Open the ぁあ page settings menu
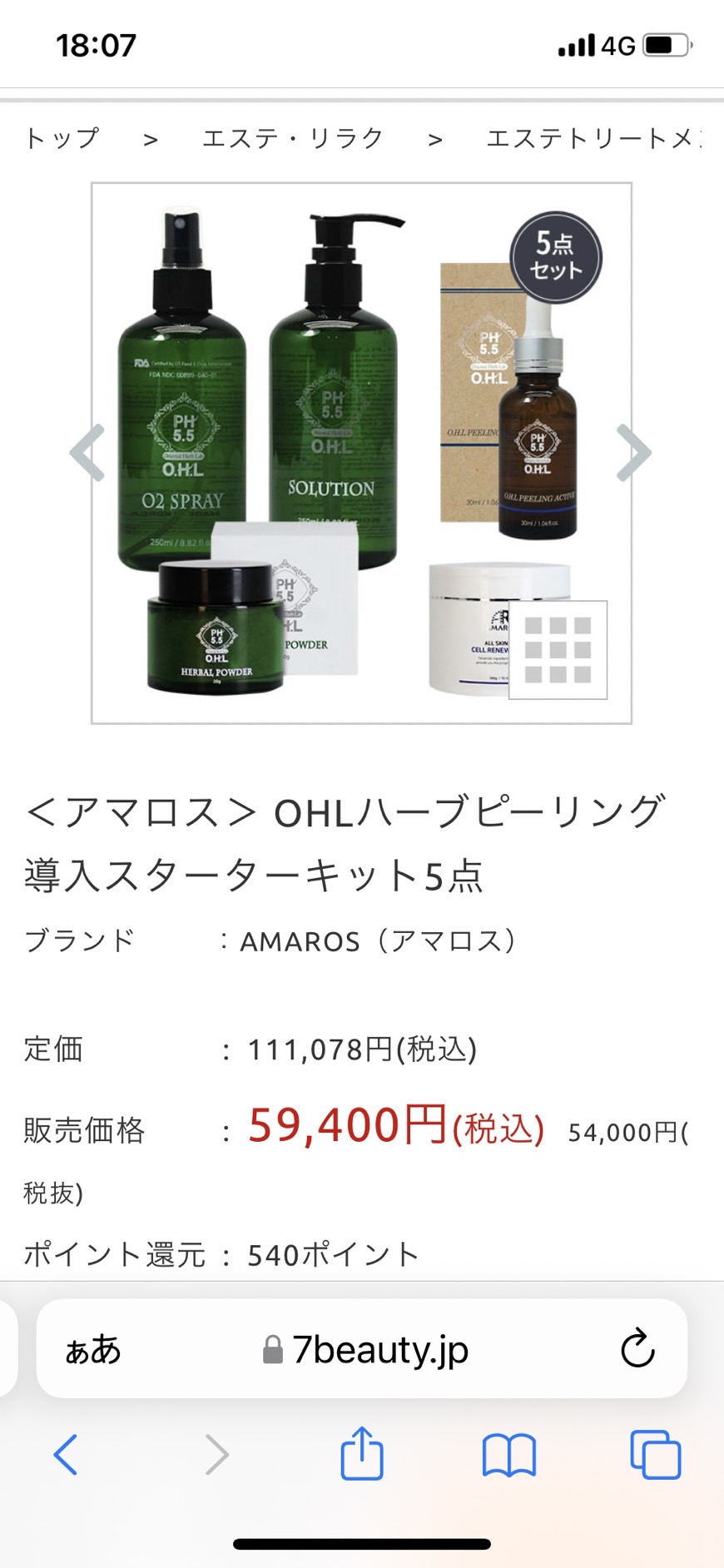 pyautogui.click(x=93, y=1350)
